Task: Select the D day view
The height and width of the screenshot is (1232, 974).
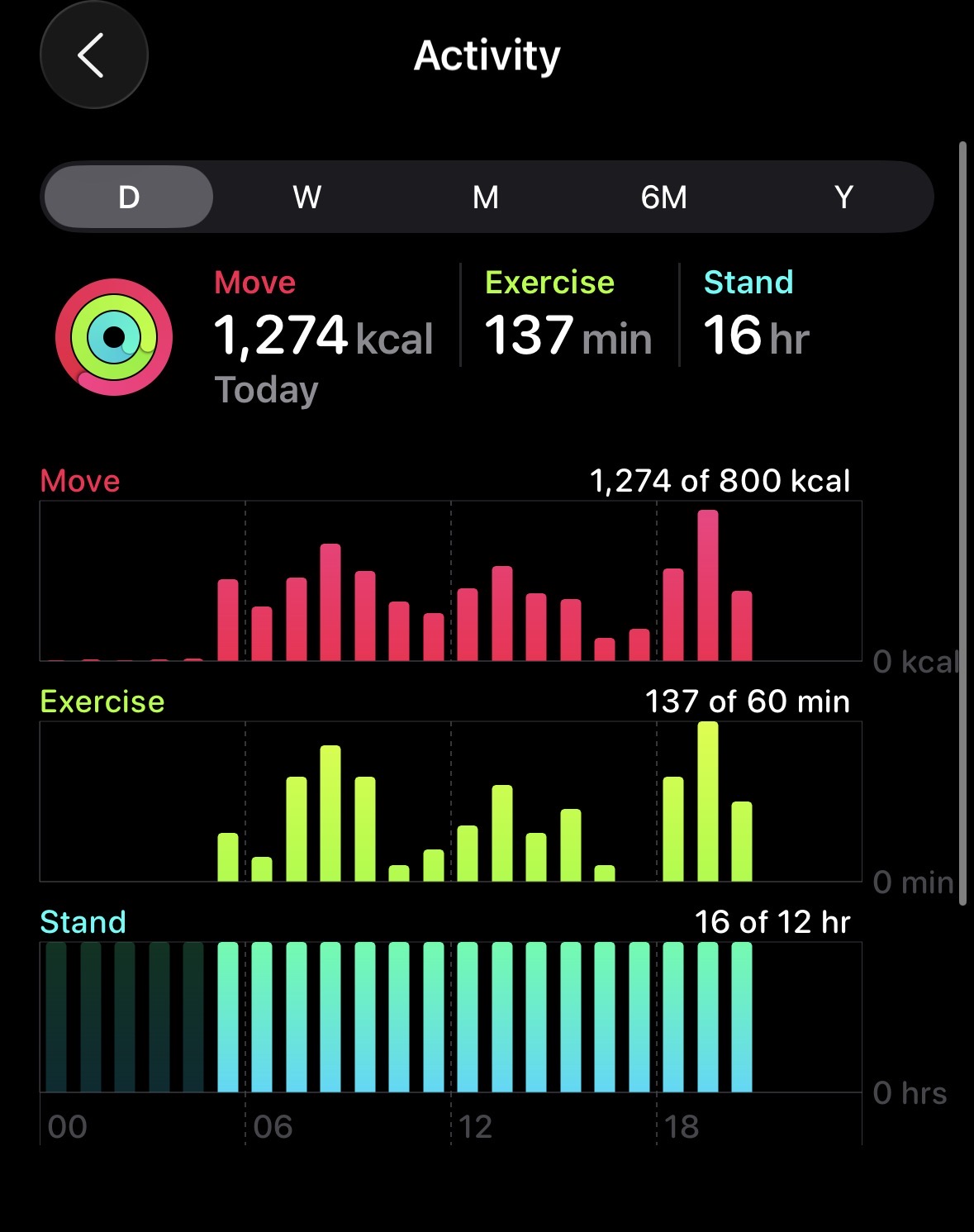Action: pos(129,197)
